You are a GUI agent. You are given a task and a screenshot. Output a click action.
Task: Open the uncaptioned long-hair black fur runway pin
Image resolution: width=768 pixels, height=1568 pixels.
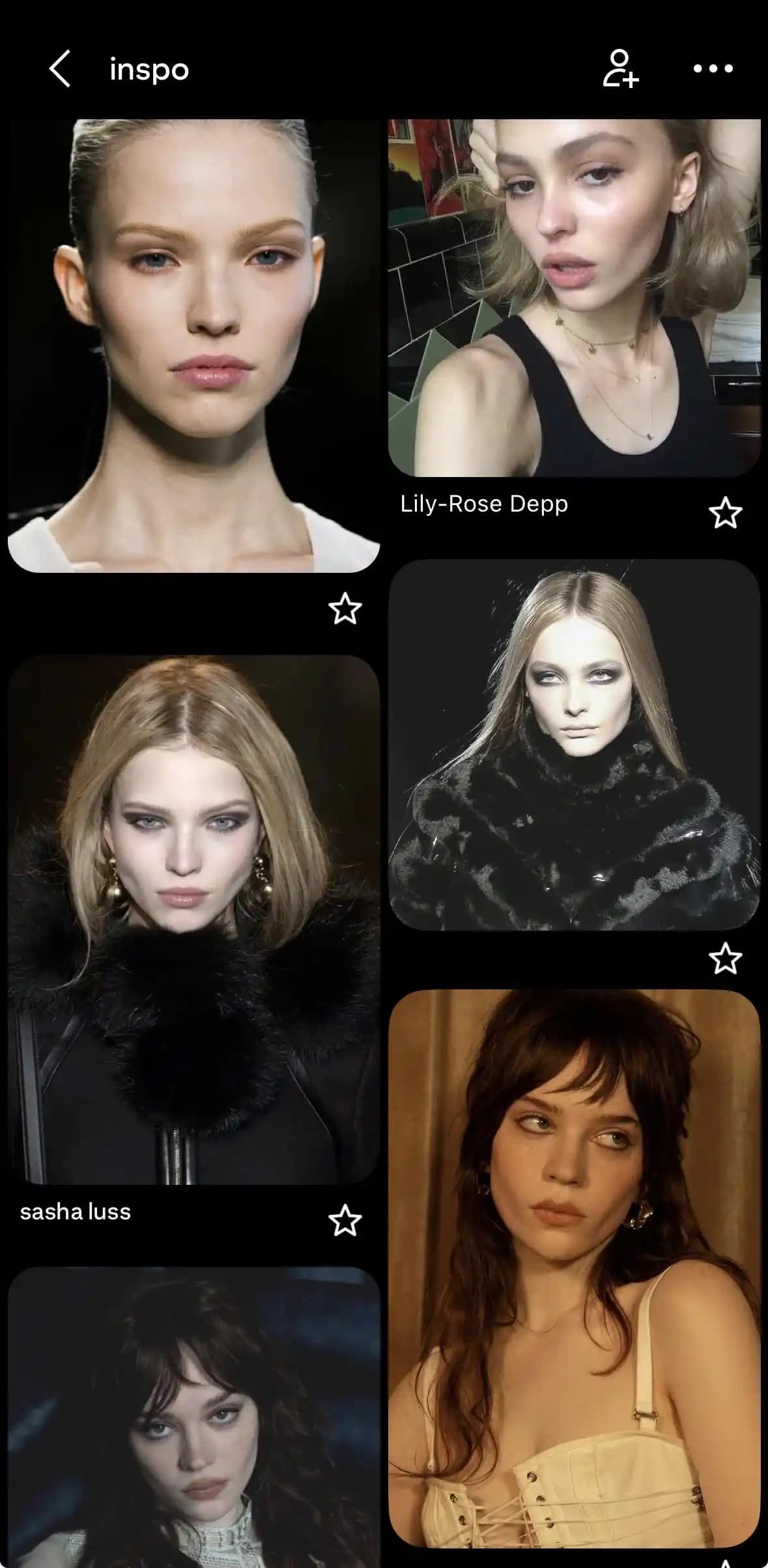(x=574, y=744)
